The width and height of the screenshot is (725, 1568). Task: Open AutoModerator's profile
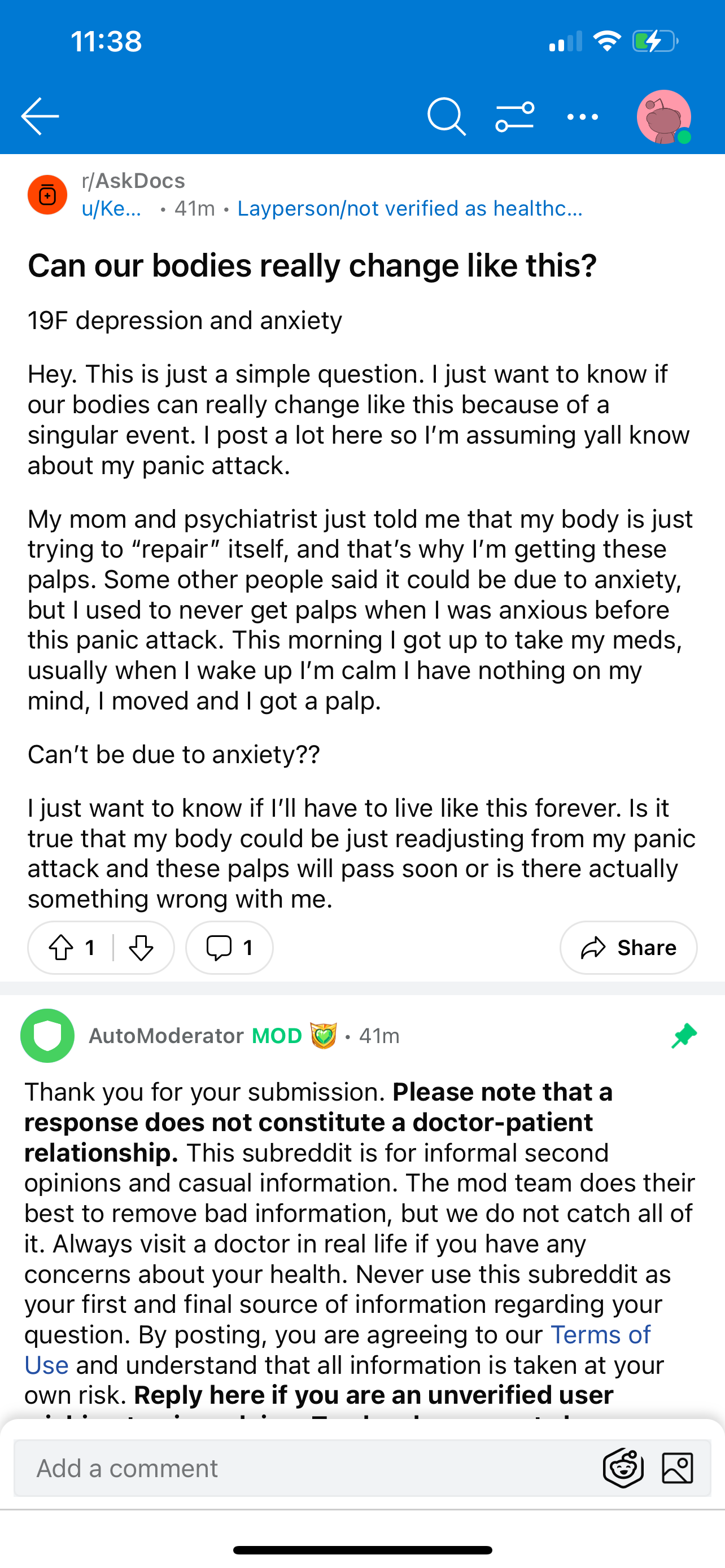click(166, 1035)
